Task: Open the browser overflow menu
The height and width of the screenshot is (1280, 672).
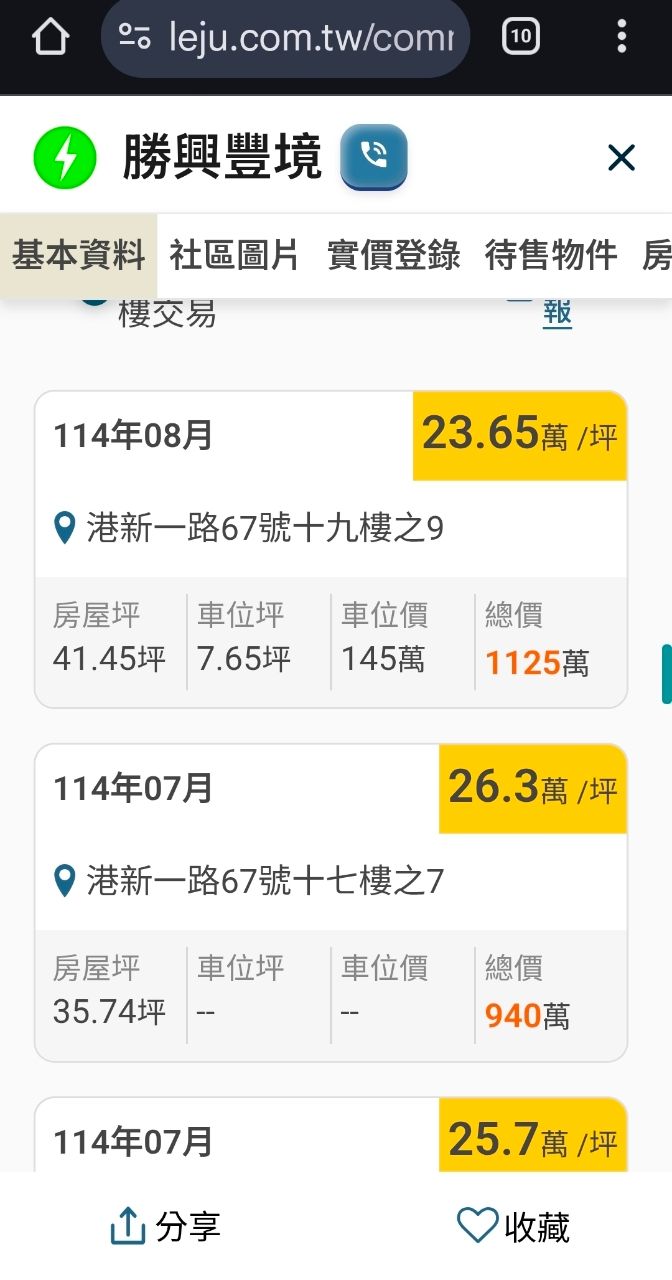Action: pos(622,38)
